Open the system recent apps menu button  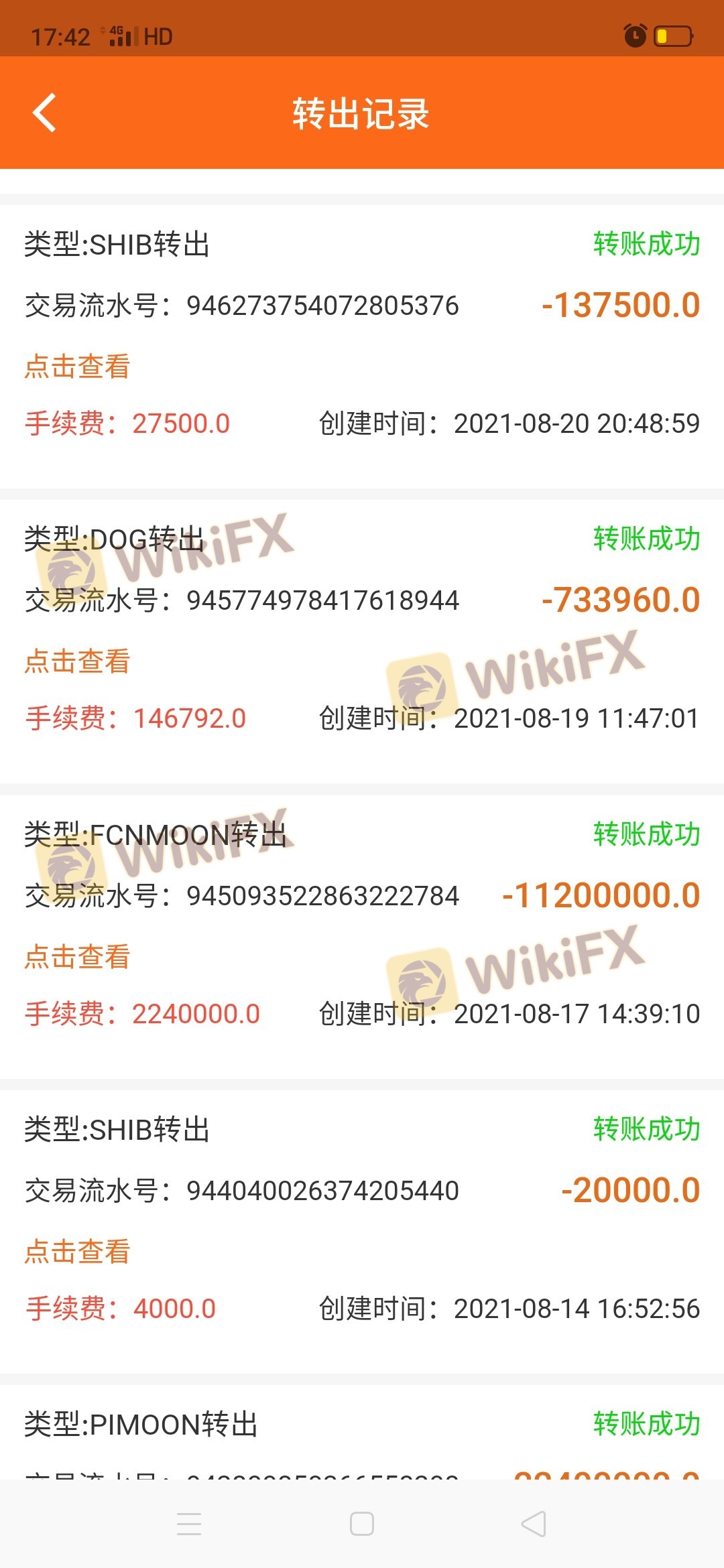(x=189, y=1524)
